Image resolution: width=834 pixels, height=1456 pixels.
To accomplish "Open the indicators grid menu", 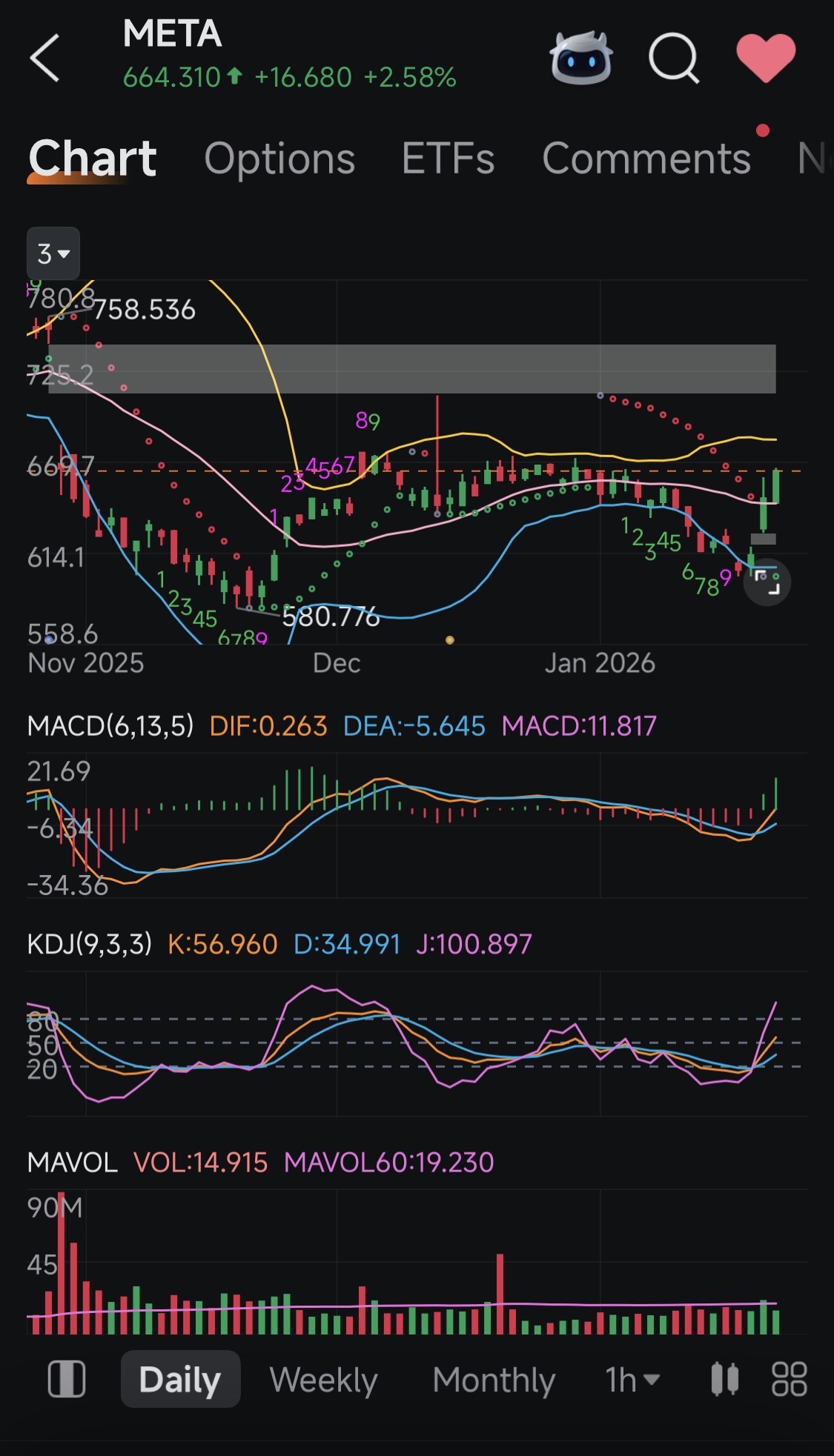I will [x=789, y=1380].
